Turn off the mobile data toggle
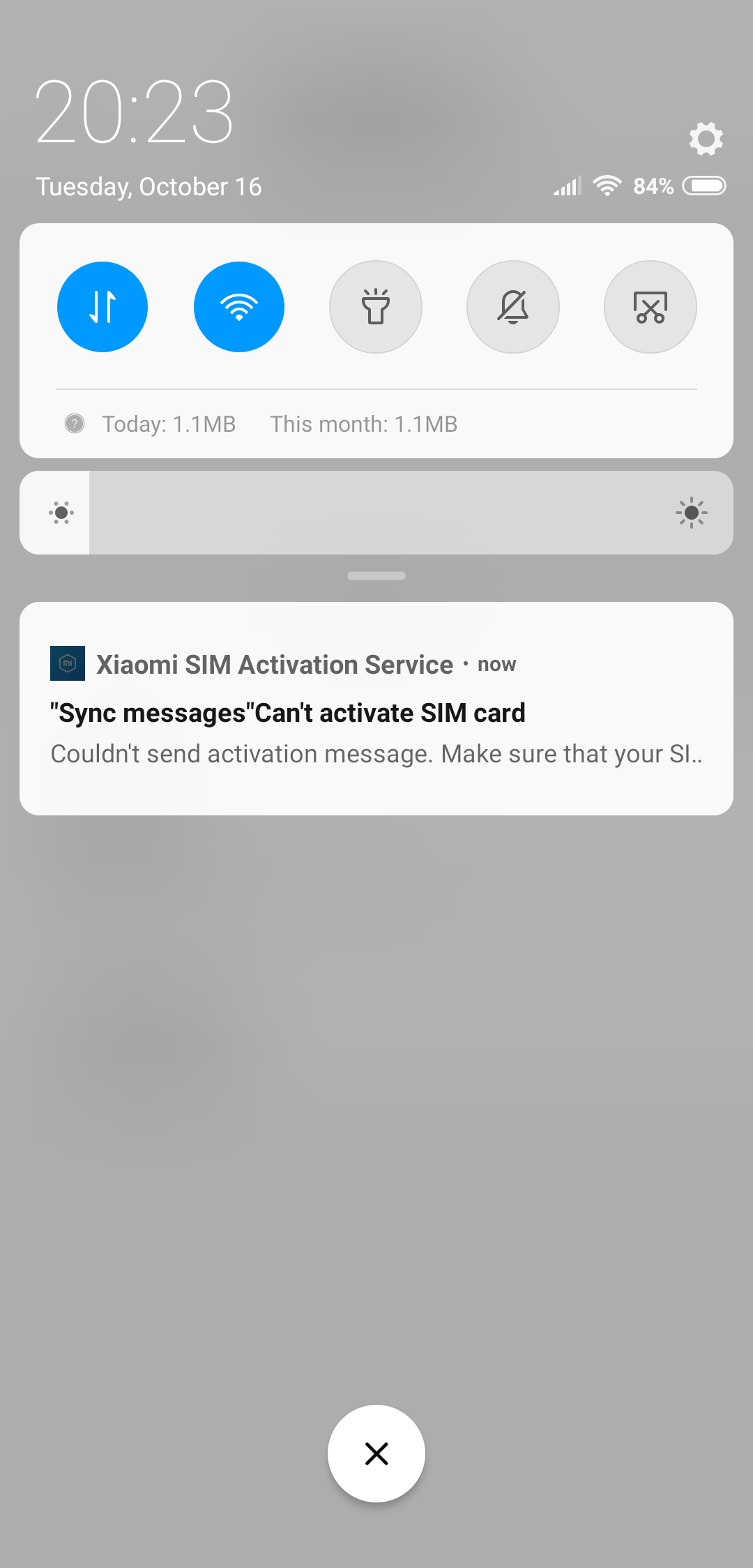This screenshot has height=1568, width=753. [x=102, y=307]
